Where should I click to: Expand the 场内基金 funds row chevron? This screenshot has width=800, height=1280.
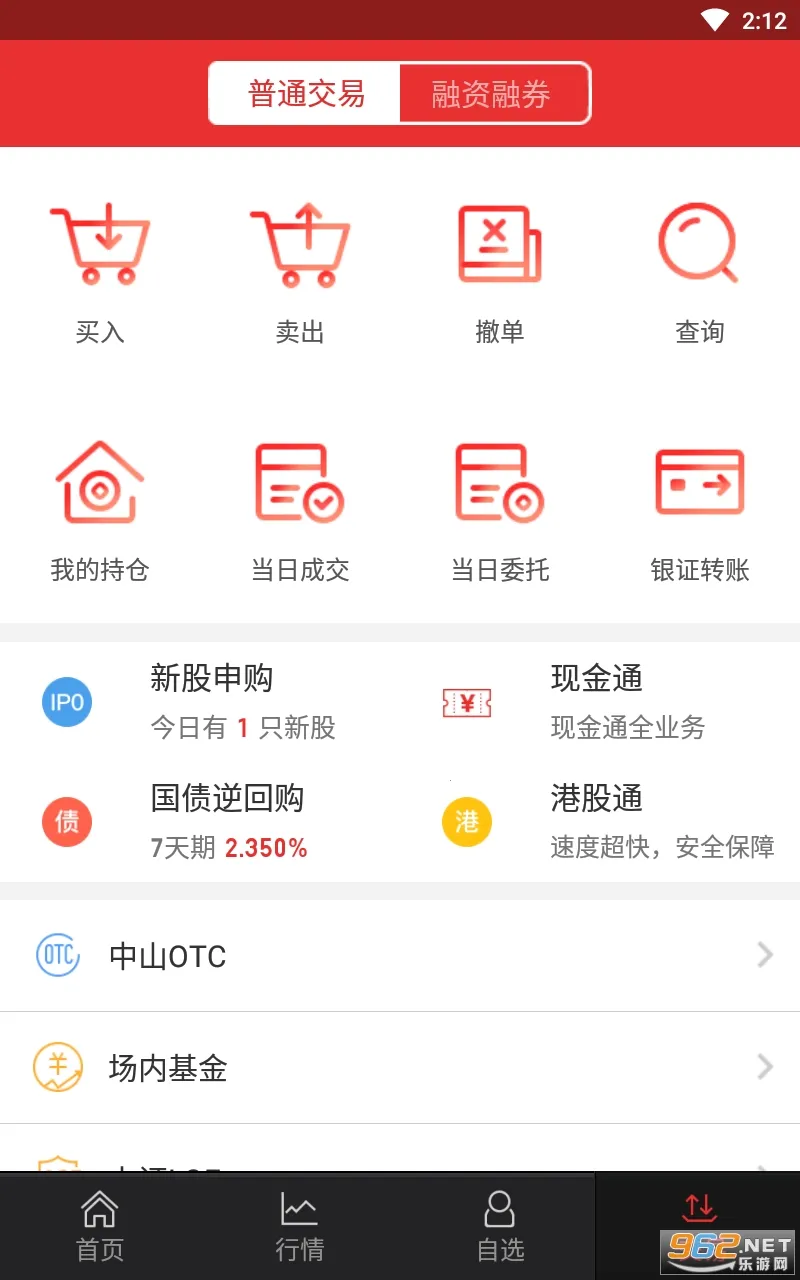(765, 1067)
